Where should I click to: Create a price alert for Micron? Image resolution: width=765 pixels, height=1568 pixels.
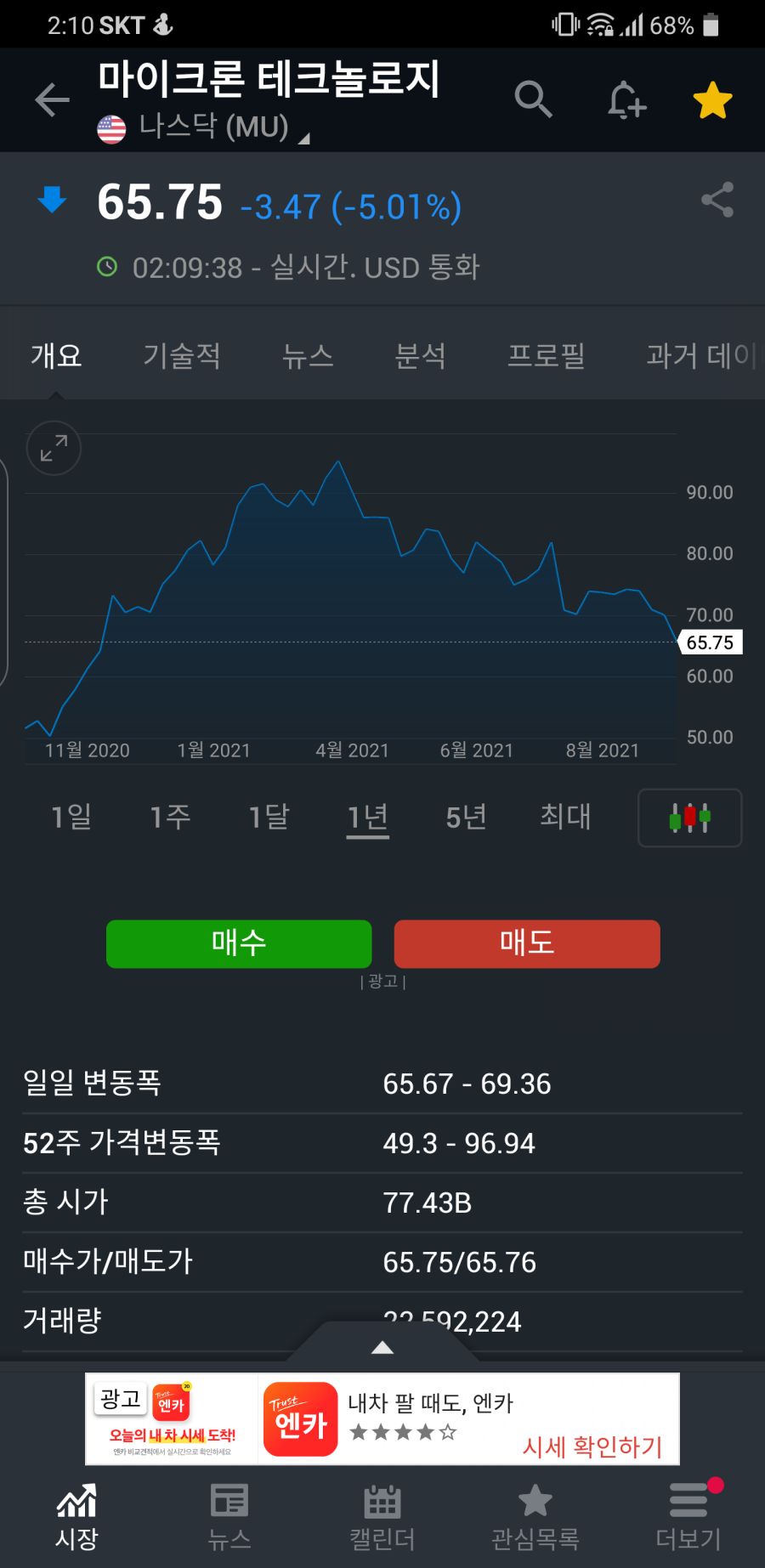click(x=626, y=99)
